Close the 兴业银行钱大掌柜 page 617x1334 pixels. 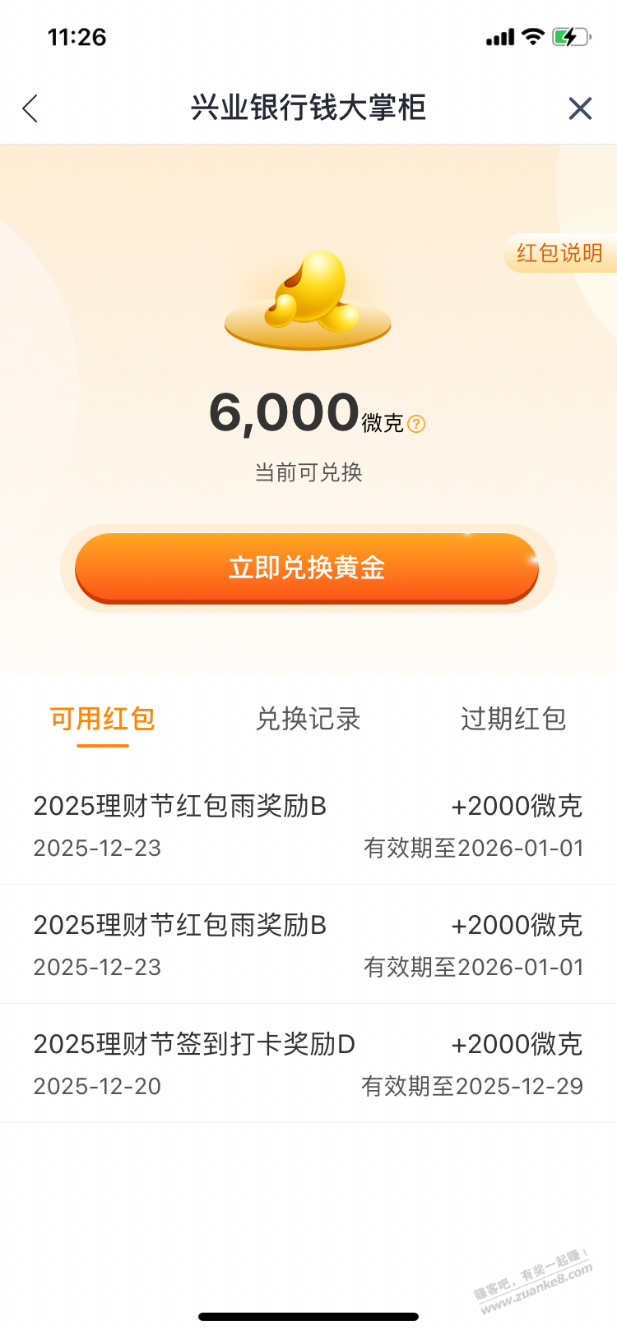[x=580, y=108]
